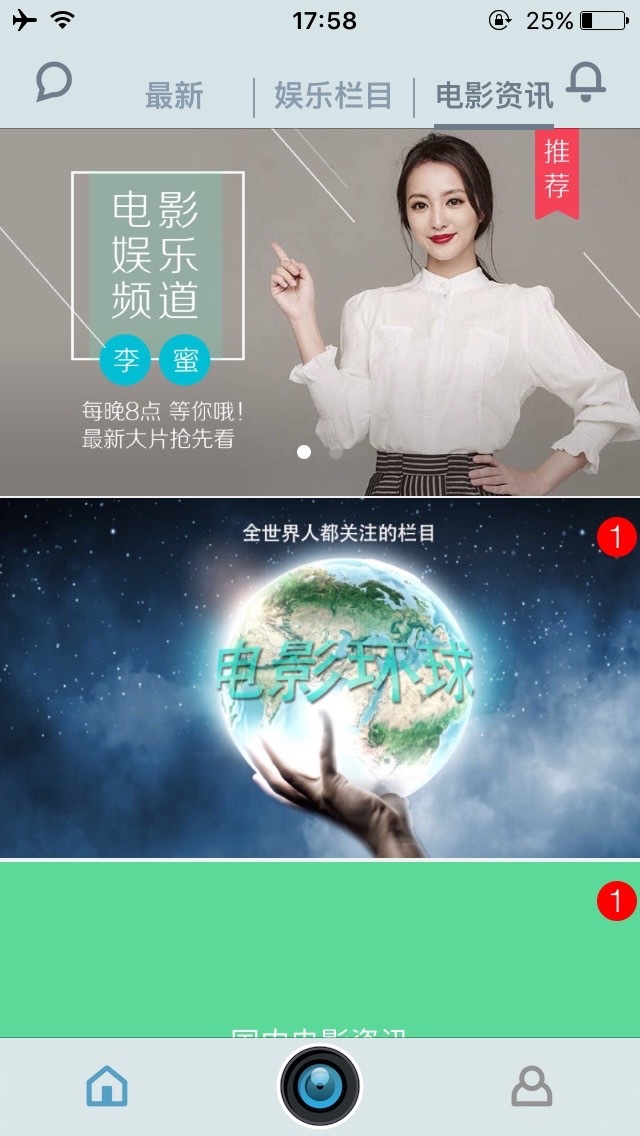Open the notifications bell

pos(586,82)
